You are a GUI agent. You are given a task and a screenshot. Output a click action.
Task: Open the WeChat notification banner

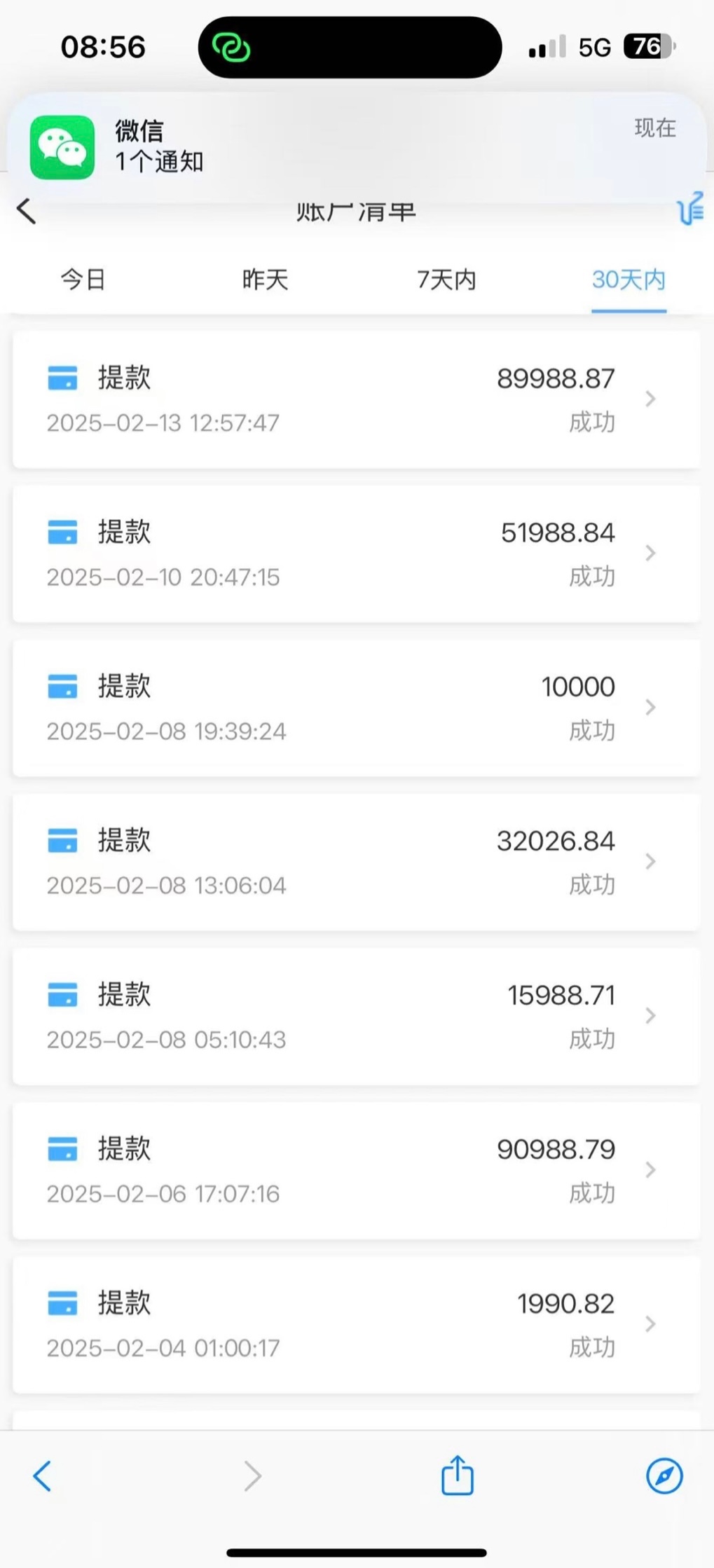pyautogui.click(x=356, y=146)
